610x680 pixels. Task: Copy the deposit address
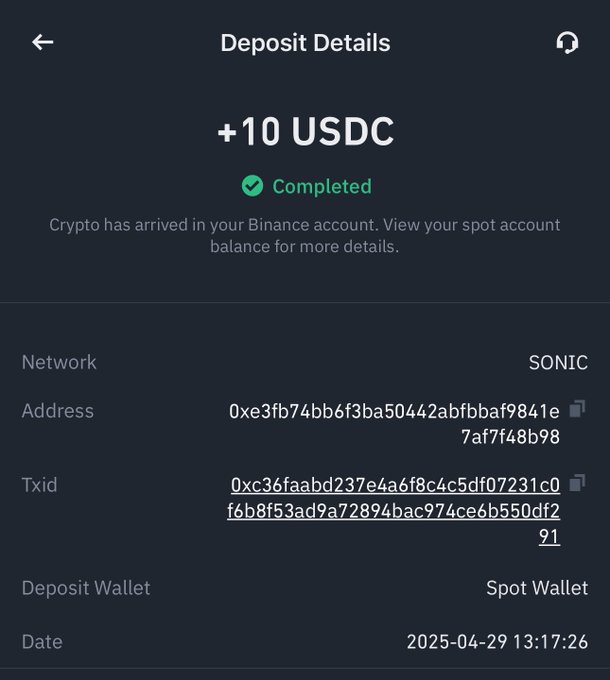577,409
